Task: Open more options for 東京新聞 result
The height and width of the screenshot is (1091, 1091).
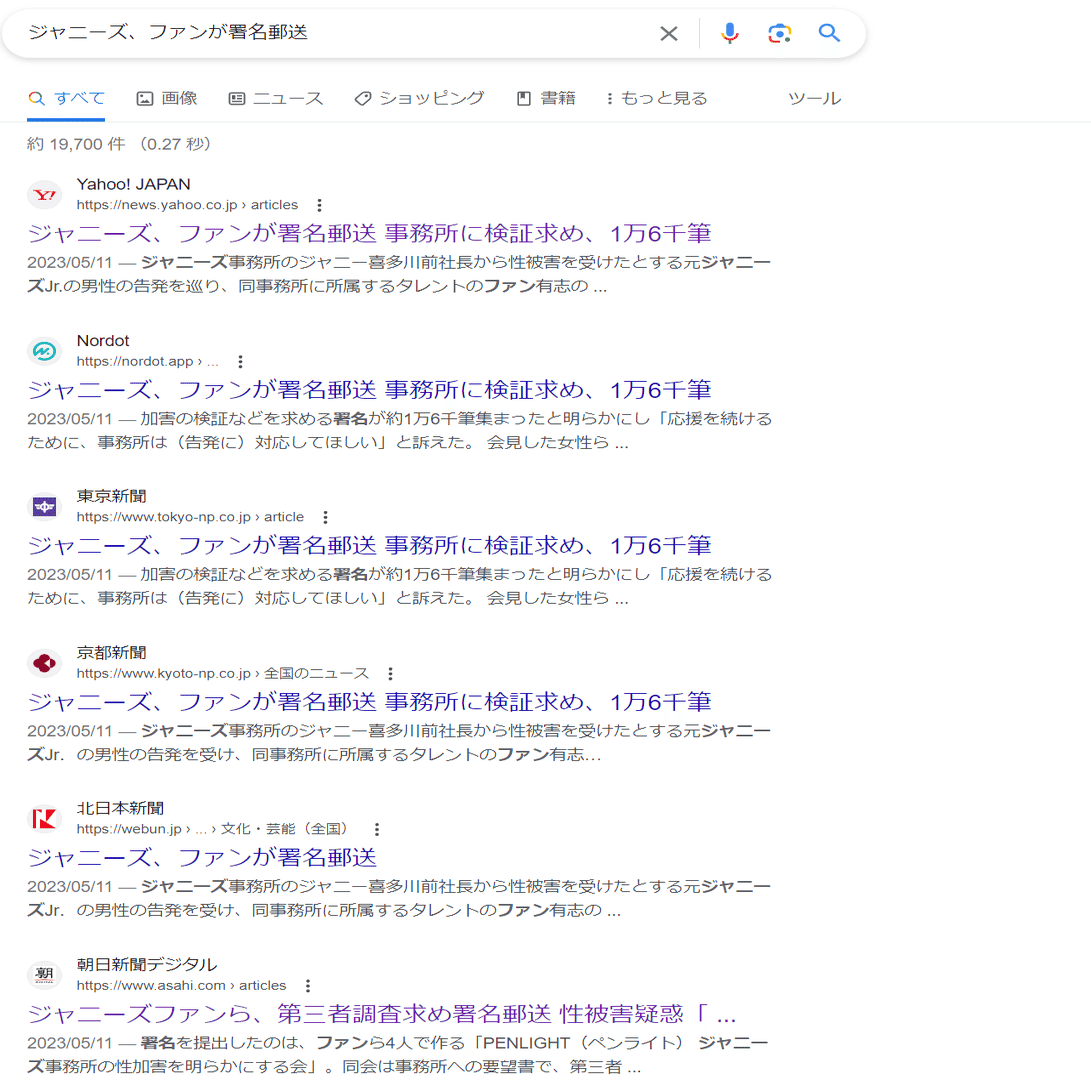Action: [x=325, y=517]
